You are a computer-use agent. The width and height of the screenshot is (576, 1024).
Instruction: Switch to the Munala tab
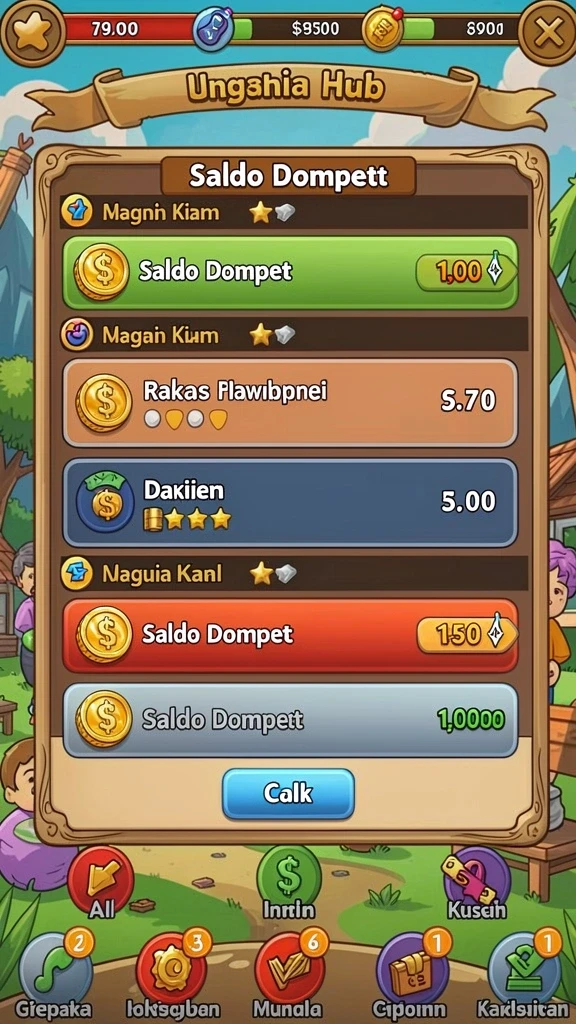pyautogui.click(x=288, y=974)
